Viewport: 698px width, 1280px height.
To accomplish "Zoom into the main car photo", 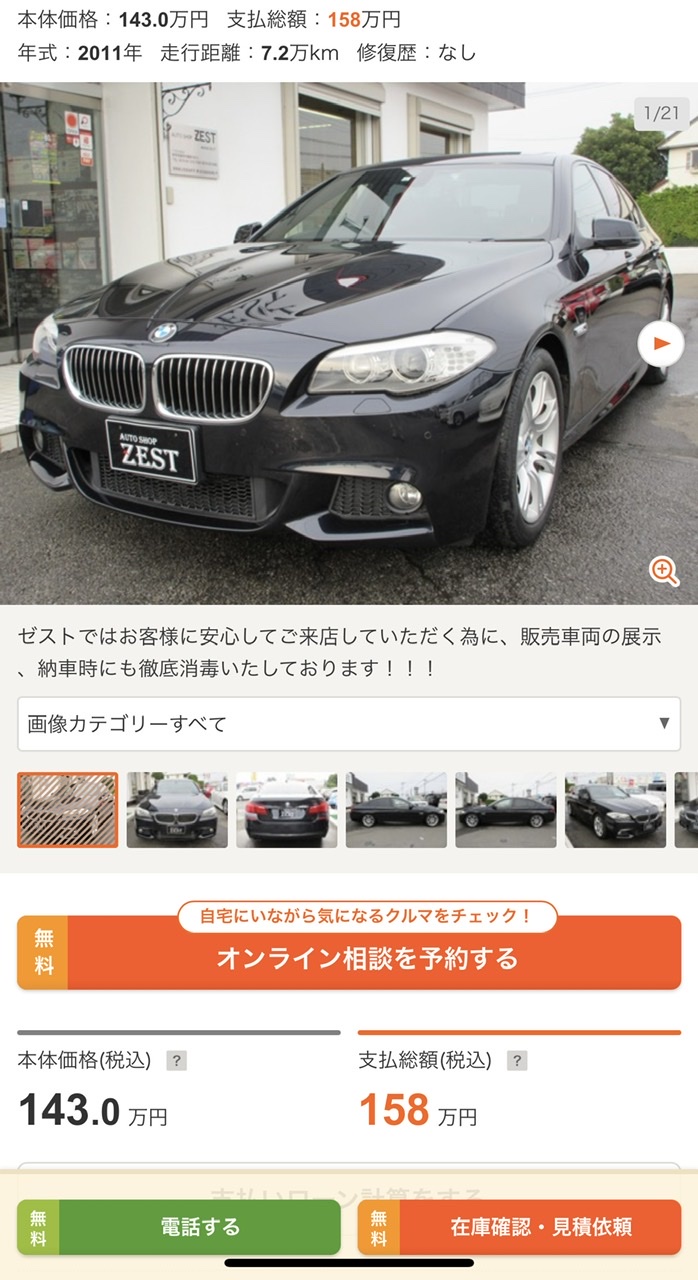I will tap(664, 571).
